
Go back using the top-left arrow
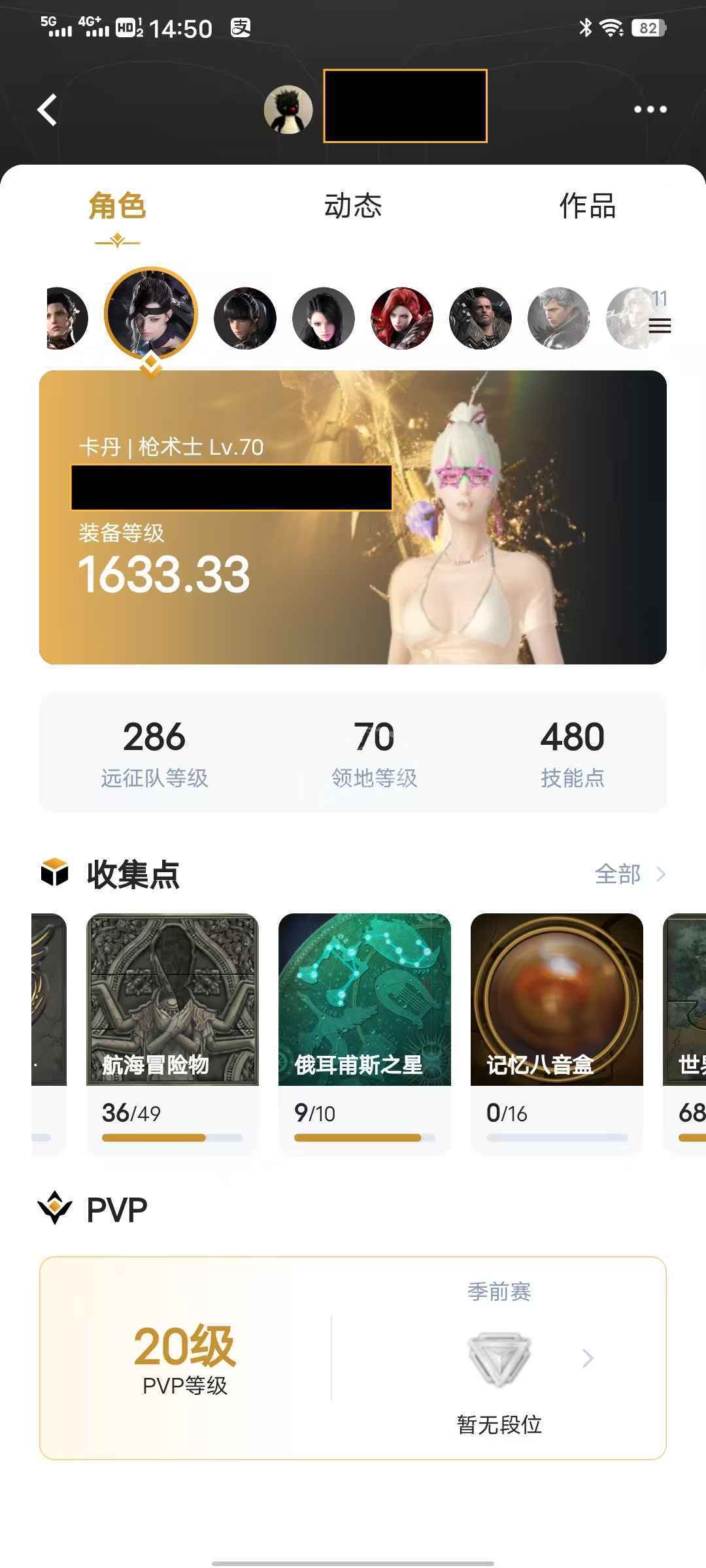[47, 109]
